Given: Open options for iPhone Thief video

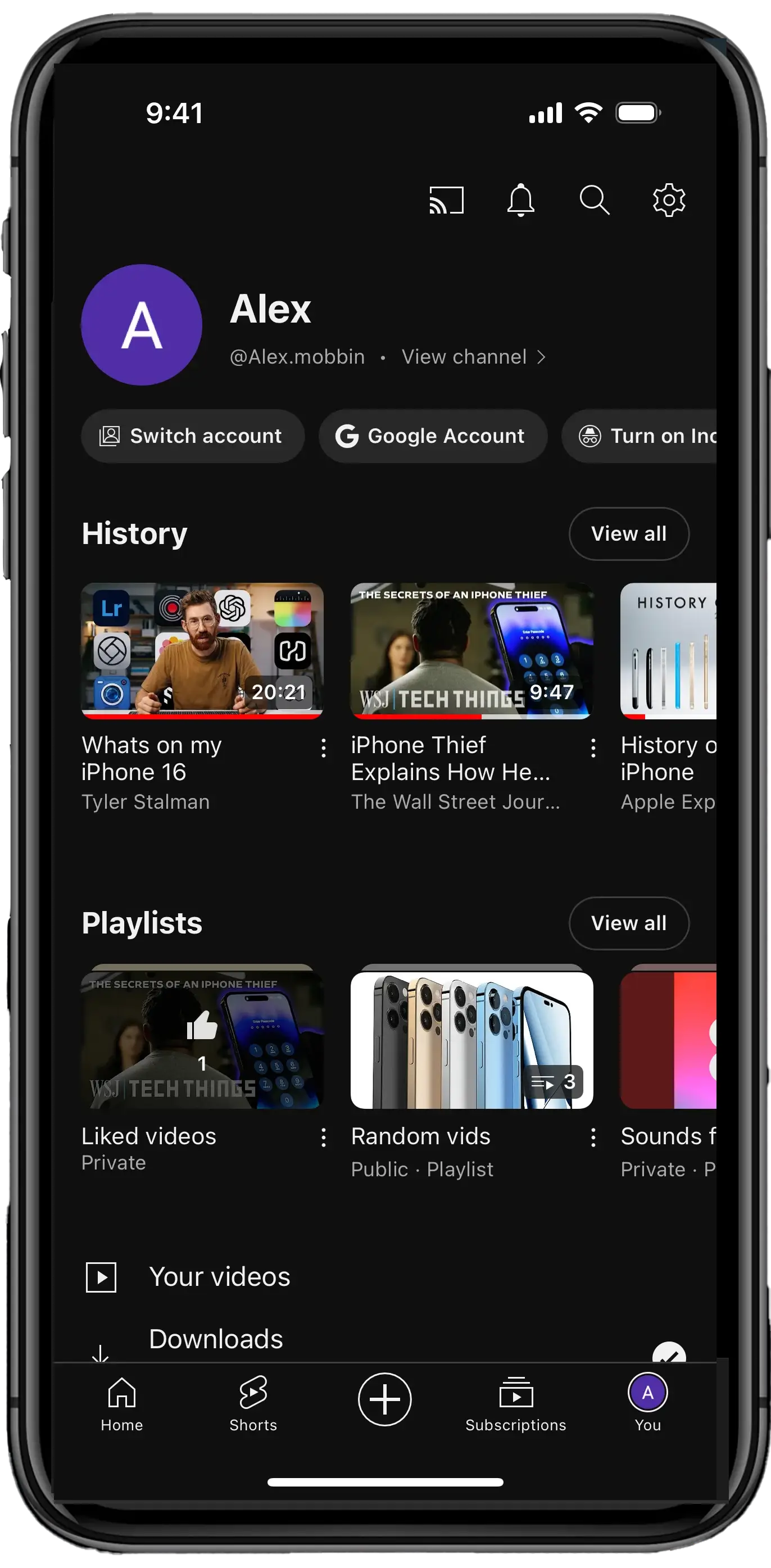Looking at the screenshot, I should (593, 748).
